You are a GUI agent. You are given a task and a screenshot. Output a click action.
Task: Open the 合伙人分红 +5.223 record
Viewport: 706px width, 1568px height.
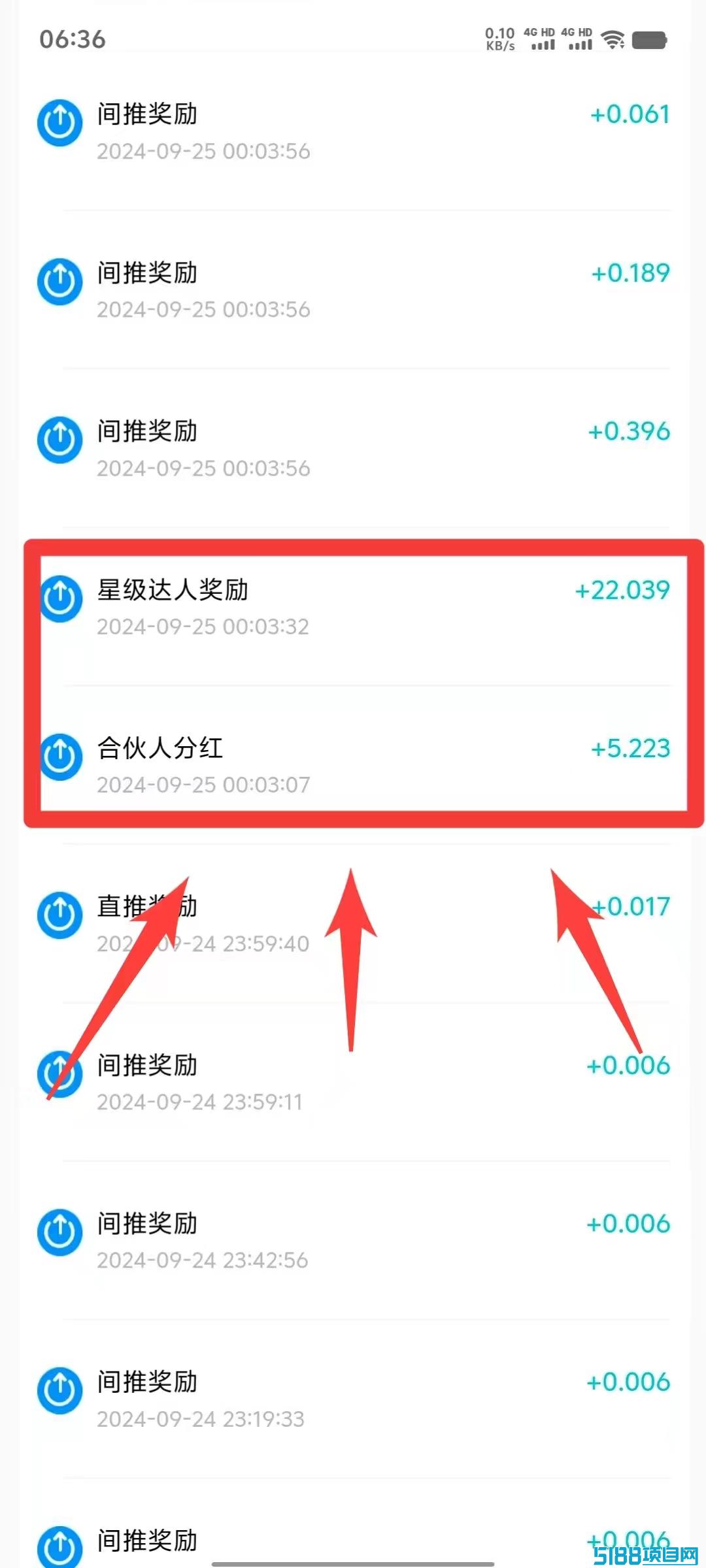(x=353, y=765)
